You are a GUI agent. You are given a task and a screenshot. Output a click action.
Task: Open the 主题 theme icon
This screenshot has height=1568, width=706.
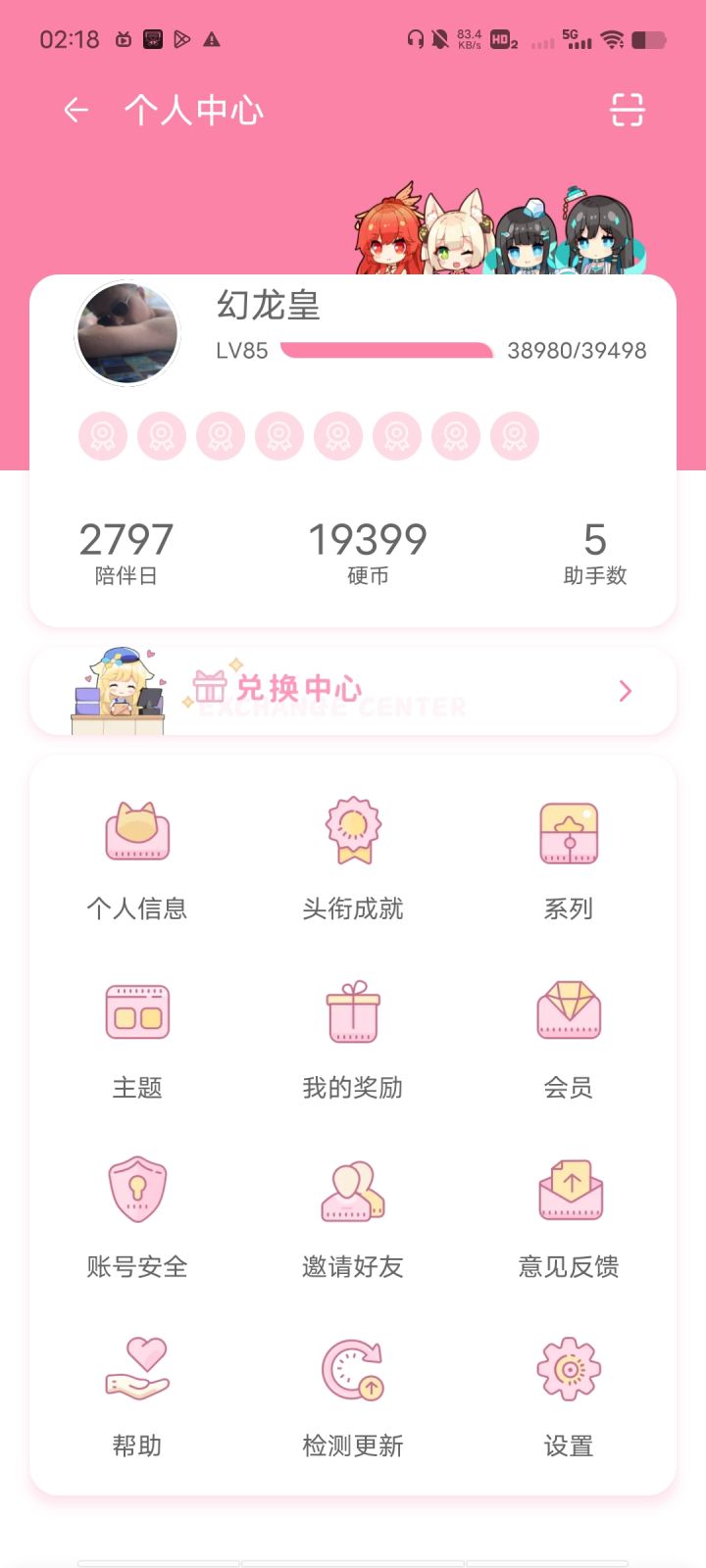tap(137, 1010)
